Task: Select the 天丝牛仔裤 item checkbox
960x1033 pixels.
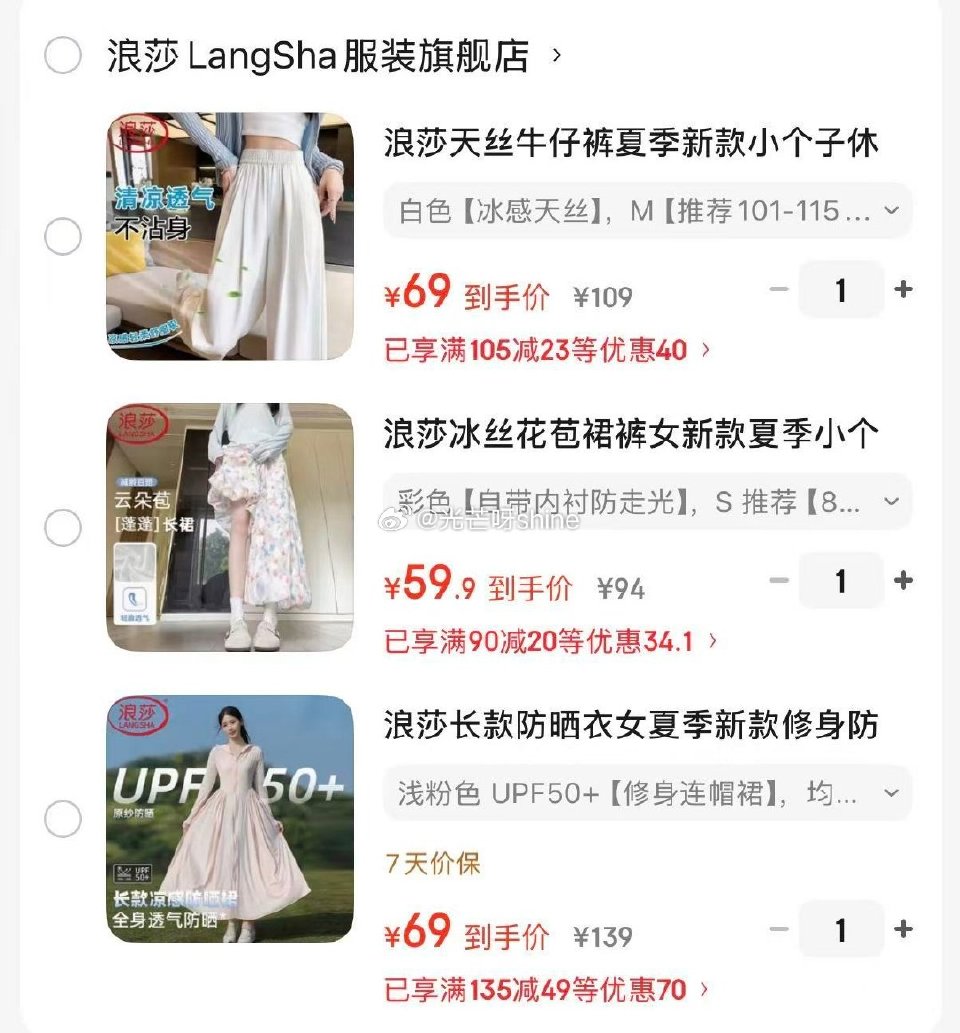Action: [x=63, y=237]
